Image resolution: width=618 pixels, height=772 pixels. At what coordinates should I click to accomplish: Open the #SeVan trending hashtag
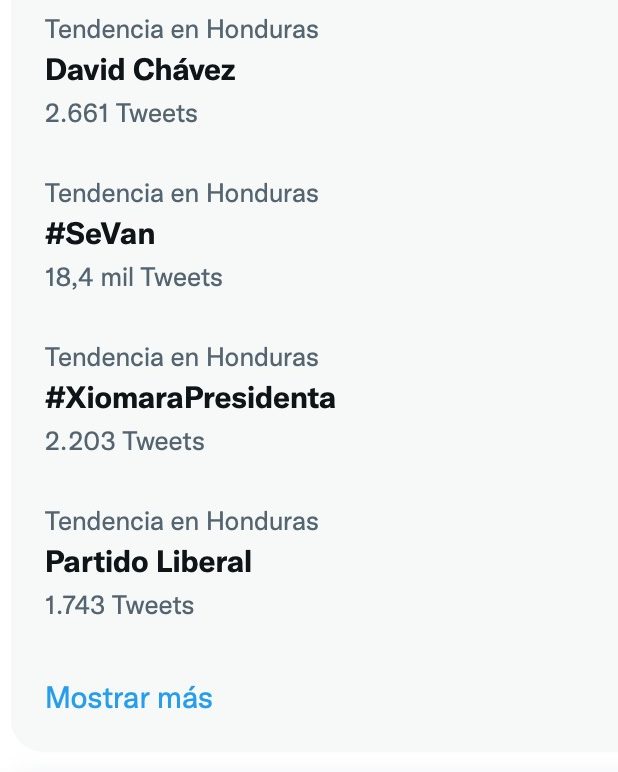coord(100,234)
